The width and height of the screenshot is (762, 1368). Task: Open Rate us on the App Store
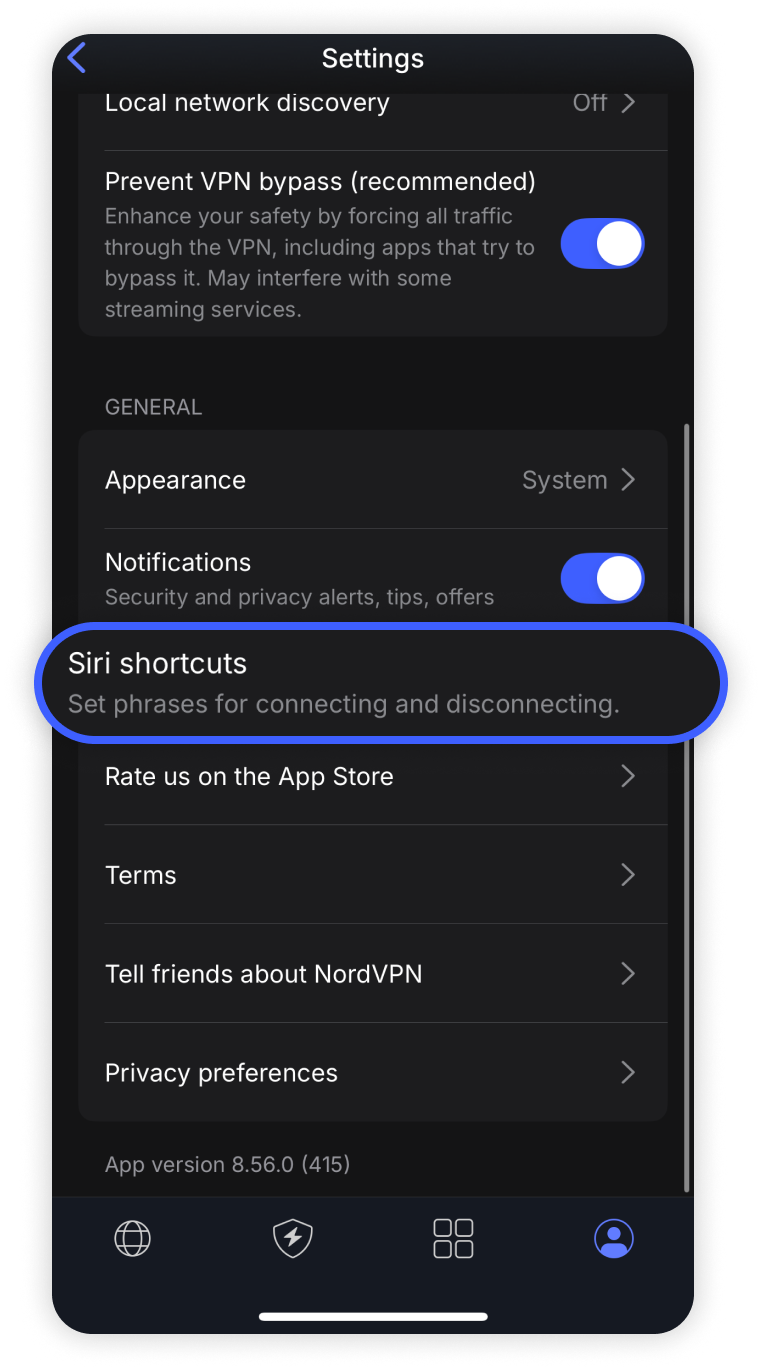pos(372,776)
